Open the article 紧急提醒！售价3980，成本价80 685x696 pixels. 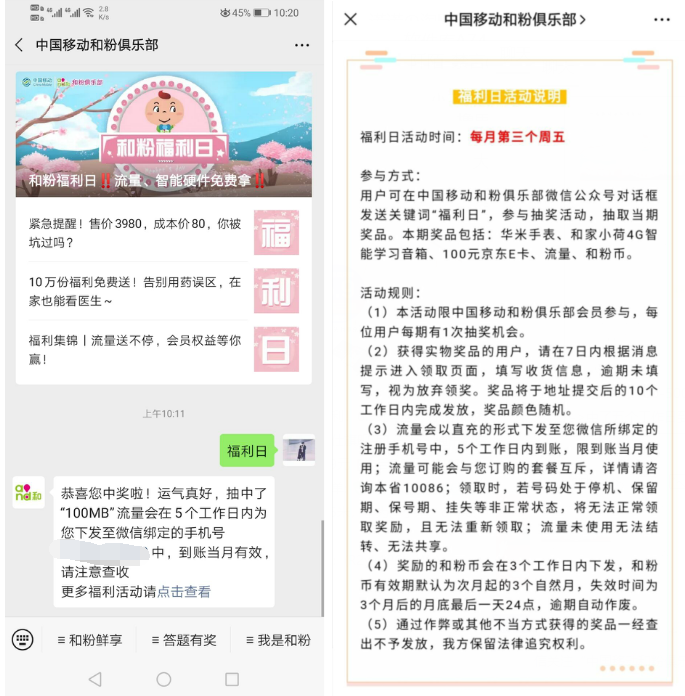135,233
